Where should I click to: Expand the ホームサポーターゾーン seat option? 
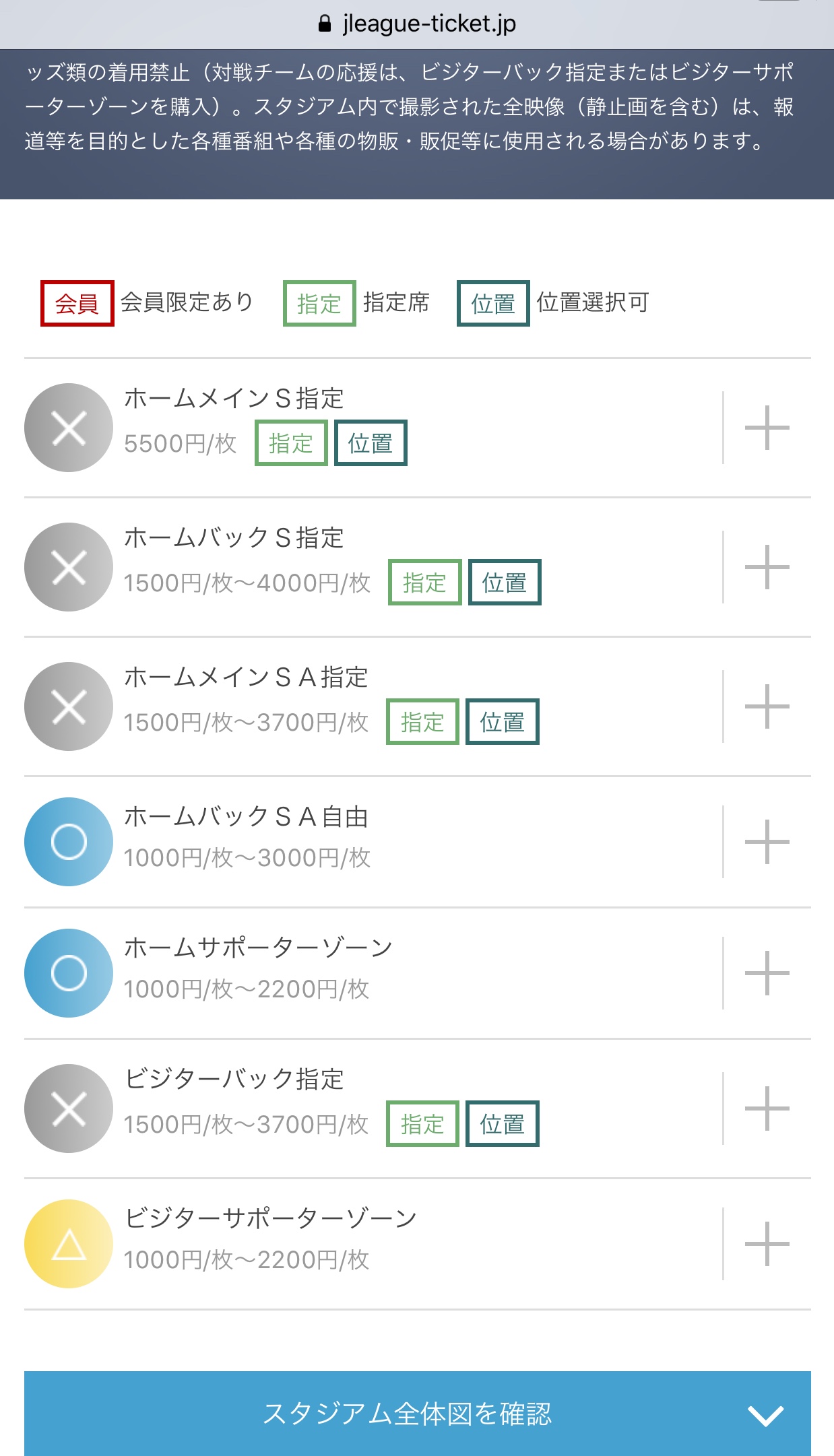[x=767, y=973]
